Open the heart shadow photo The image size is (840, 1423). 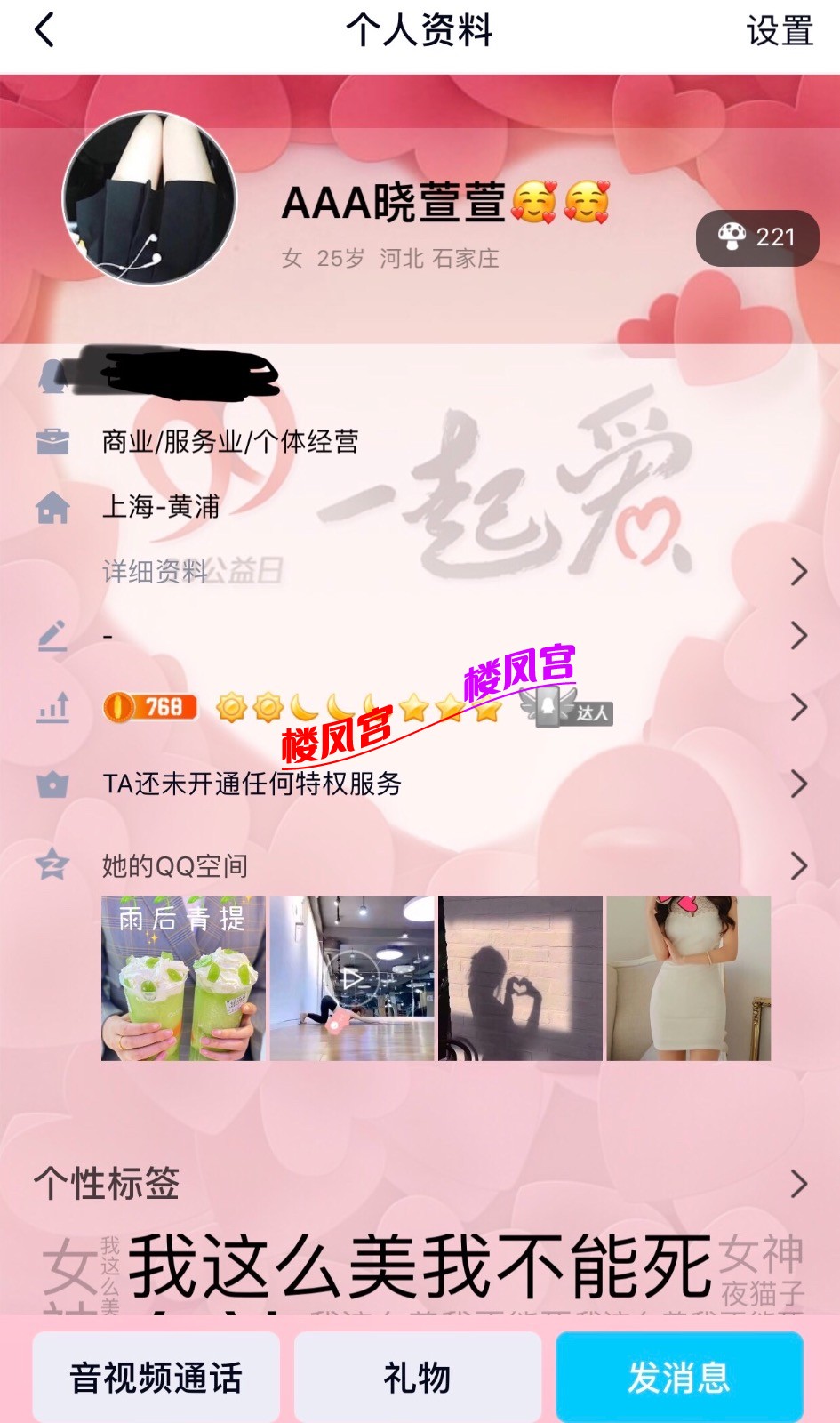[x=521, y=978]
